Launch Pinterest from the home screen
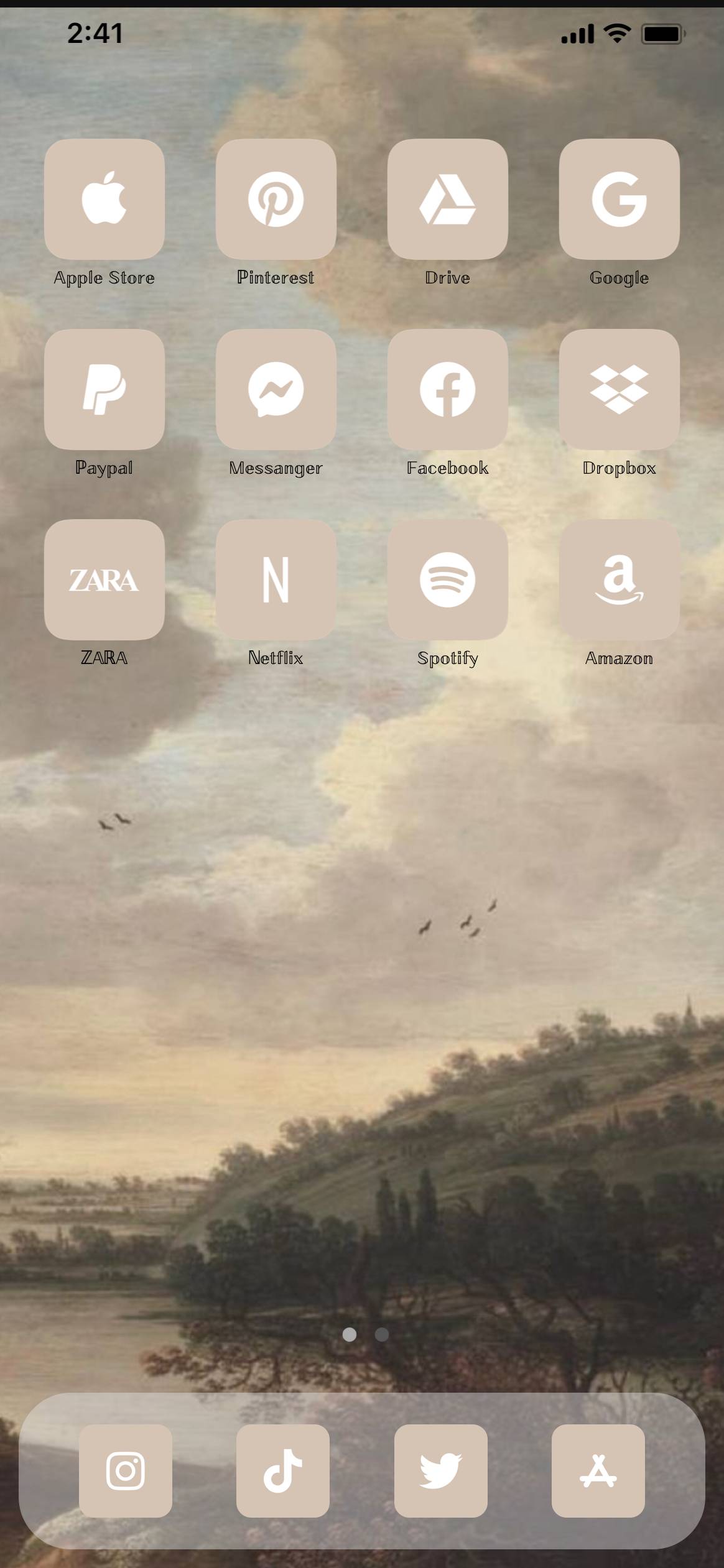 coord(276,199)
